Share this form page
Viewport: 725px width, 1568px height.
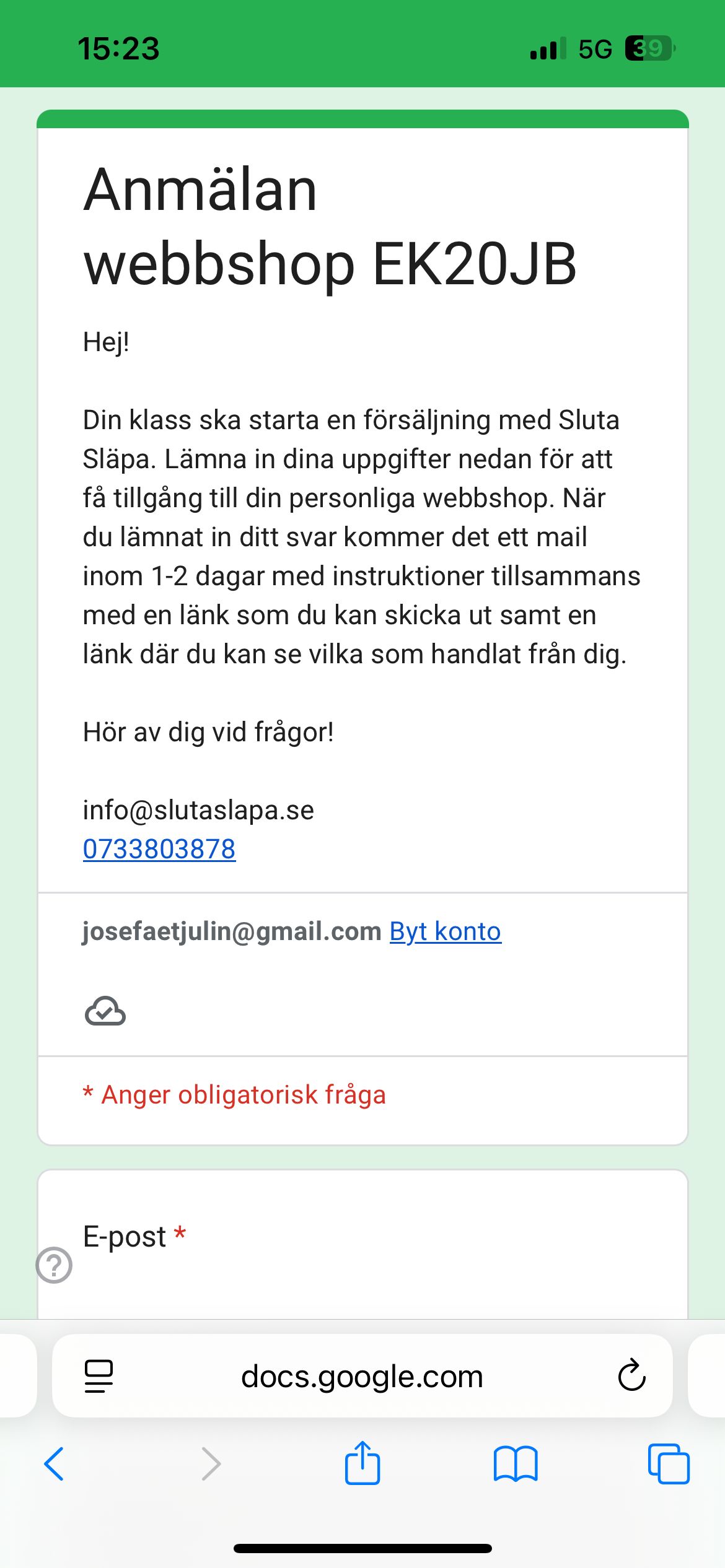[362, 1463]
